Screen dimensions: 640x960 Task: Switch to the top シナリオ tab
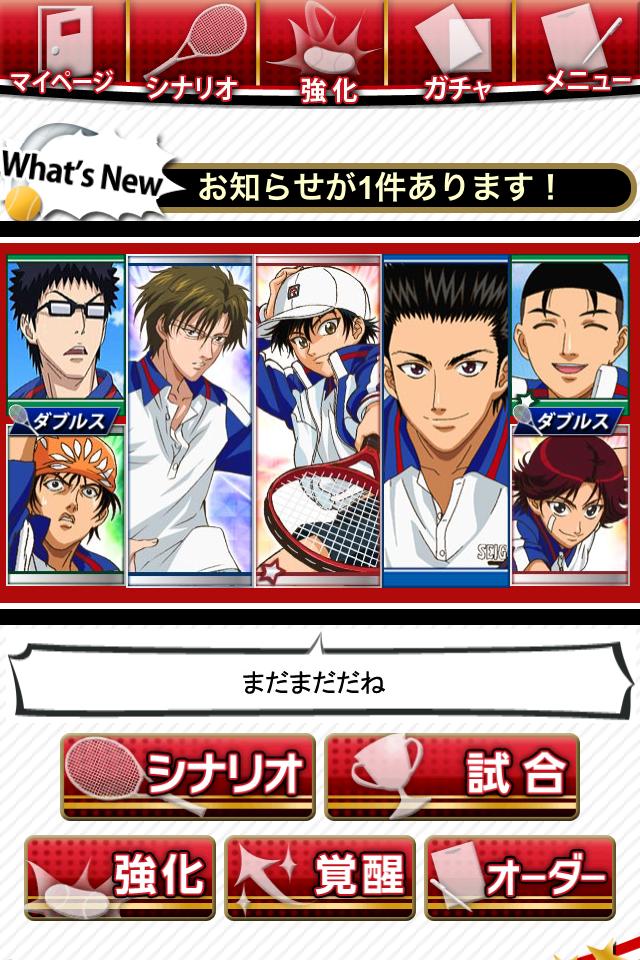tap(192, 50)
